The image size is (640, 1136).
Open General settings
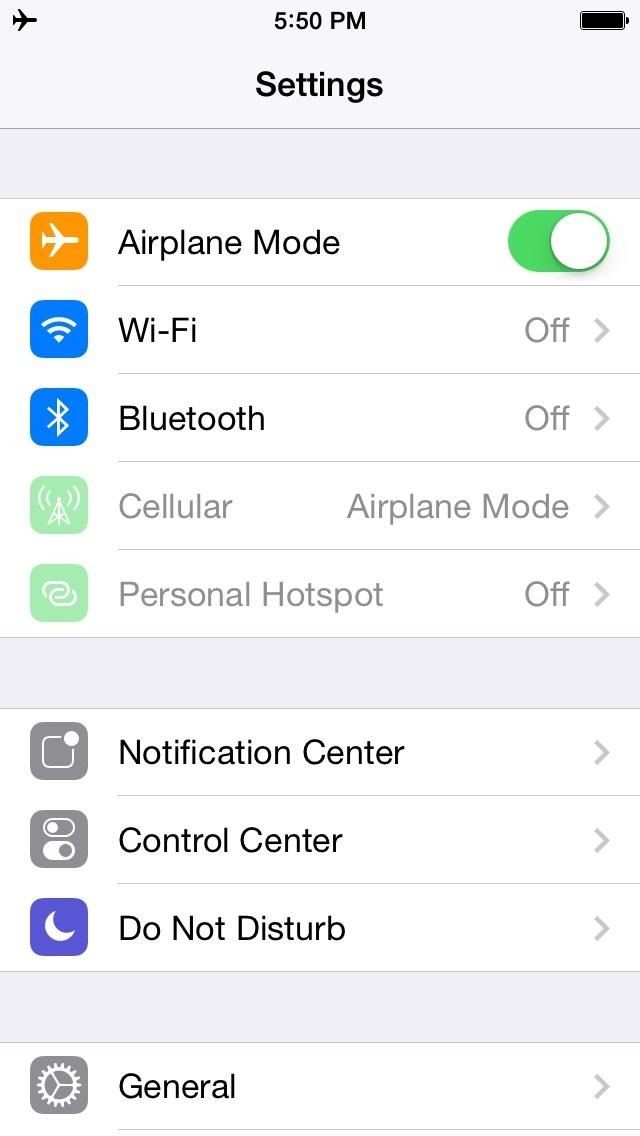tap(320, 1086)
